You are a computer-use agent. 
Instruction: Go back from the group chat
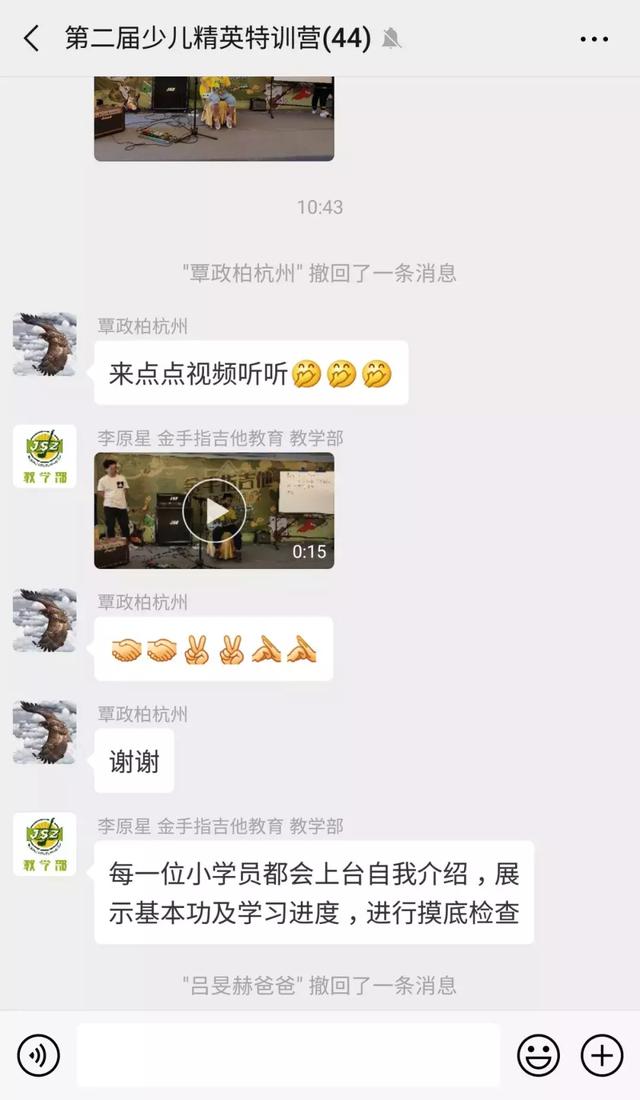(31, 39)
